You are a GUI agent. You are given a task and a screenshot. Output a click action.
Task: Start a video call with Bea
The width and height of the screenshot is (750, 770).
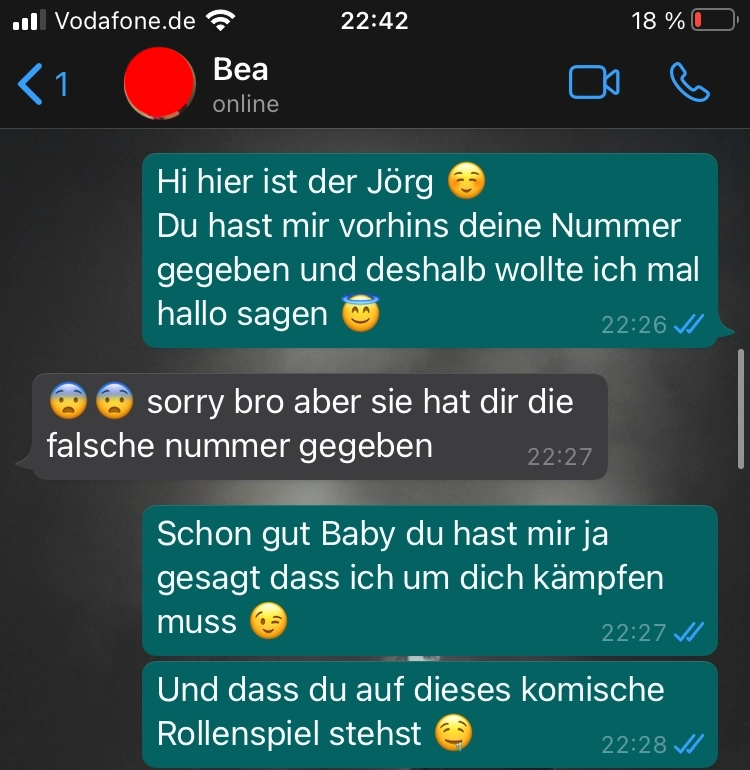coord(594,83)
